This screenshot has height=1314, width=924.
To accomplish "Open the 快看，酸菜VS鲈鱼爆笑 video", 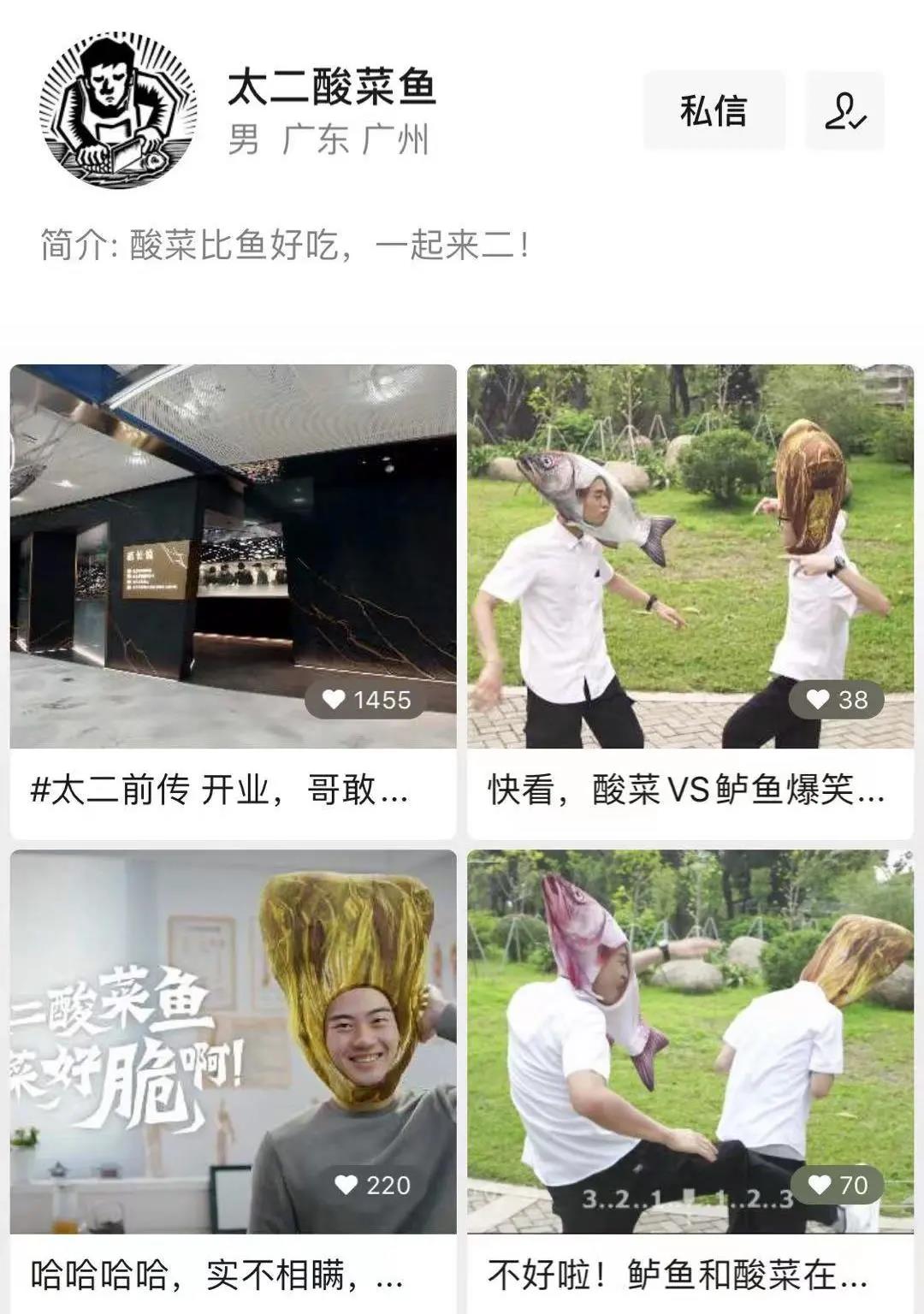I will click(690, 556).
